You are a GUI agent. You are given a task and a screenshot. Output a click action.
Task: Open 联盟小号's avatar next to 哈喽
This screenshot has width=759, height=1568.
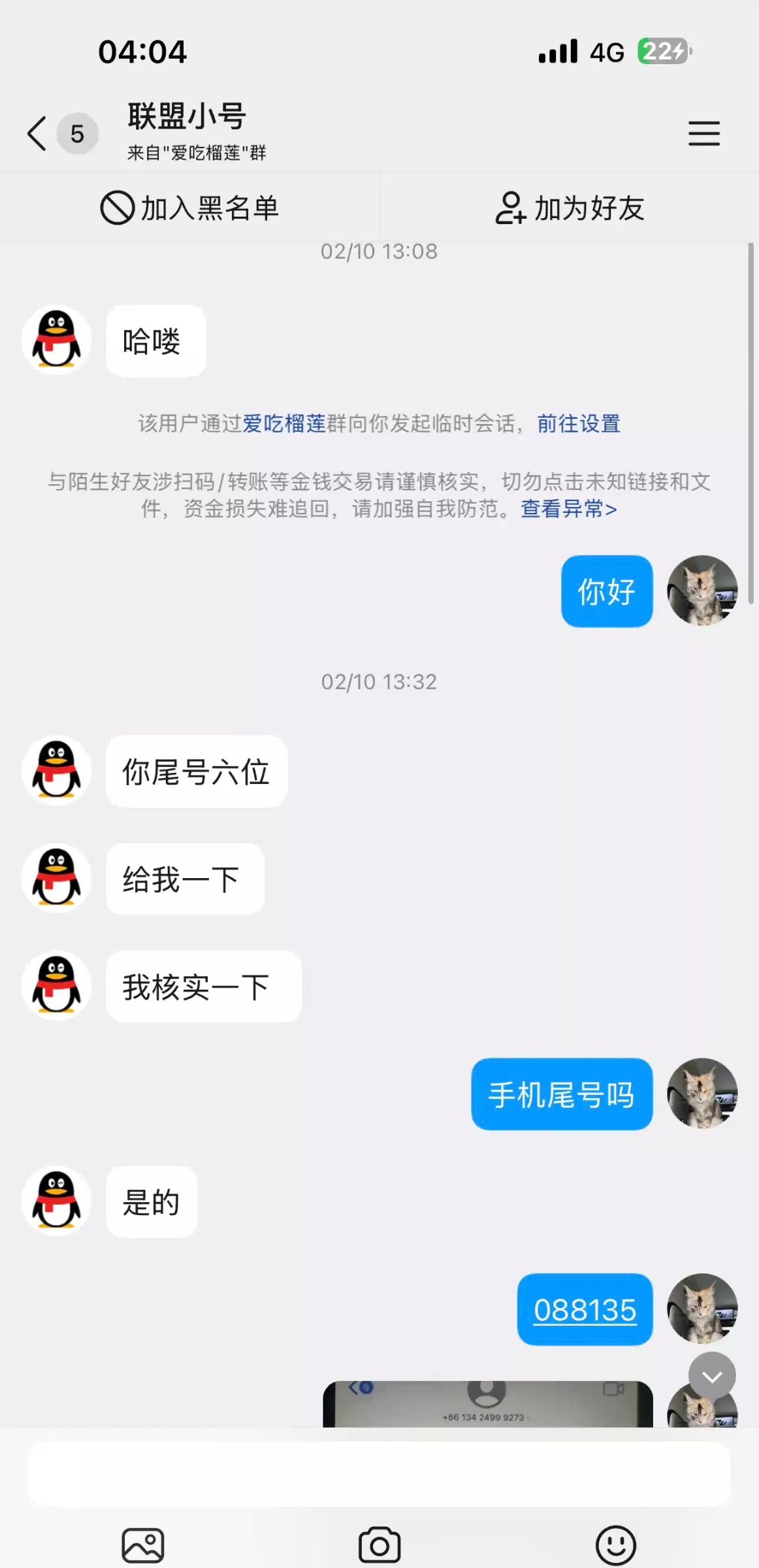click(57, 340)
